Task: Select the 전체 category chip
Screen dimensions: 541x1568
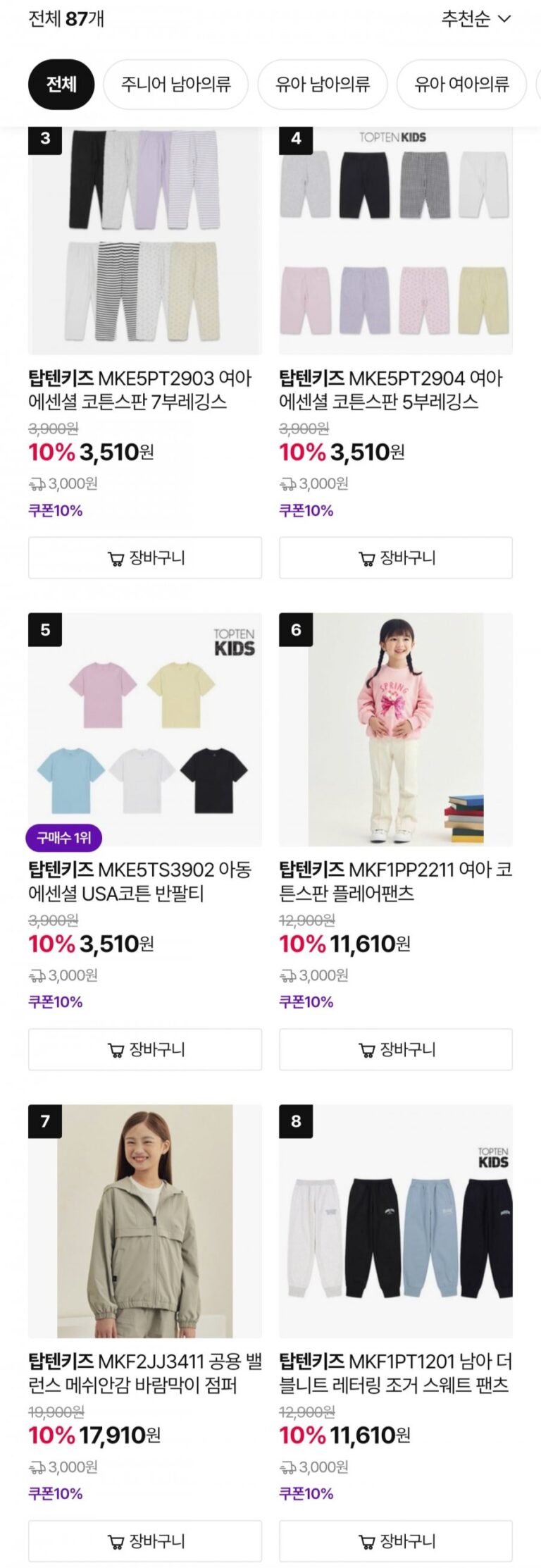Action: point(61,85)
